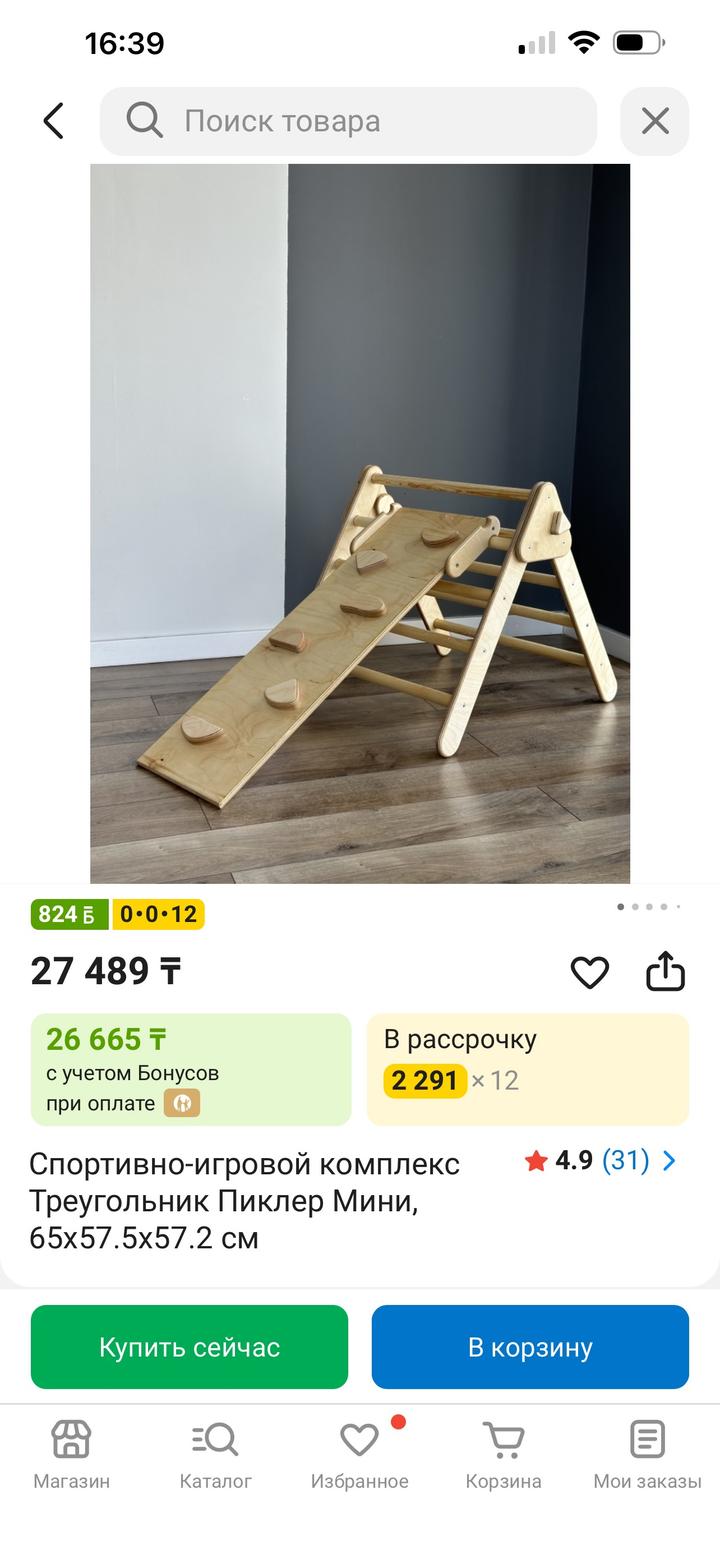
Task: Close the product page with the X
Action: point(655,121)
